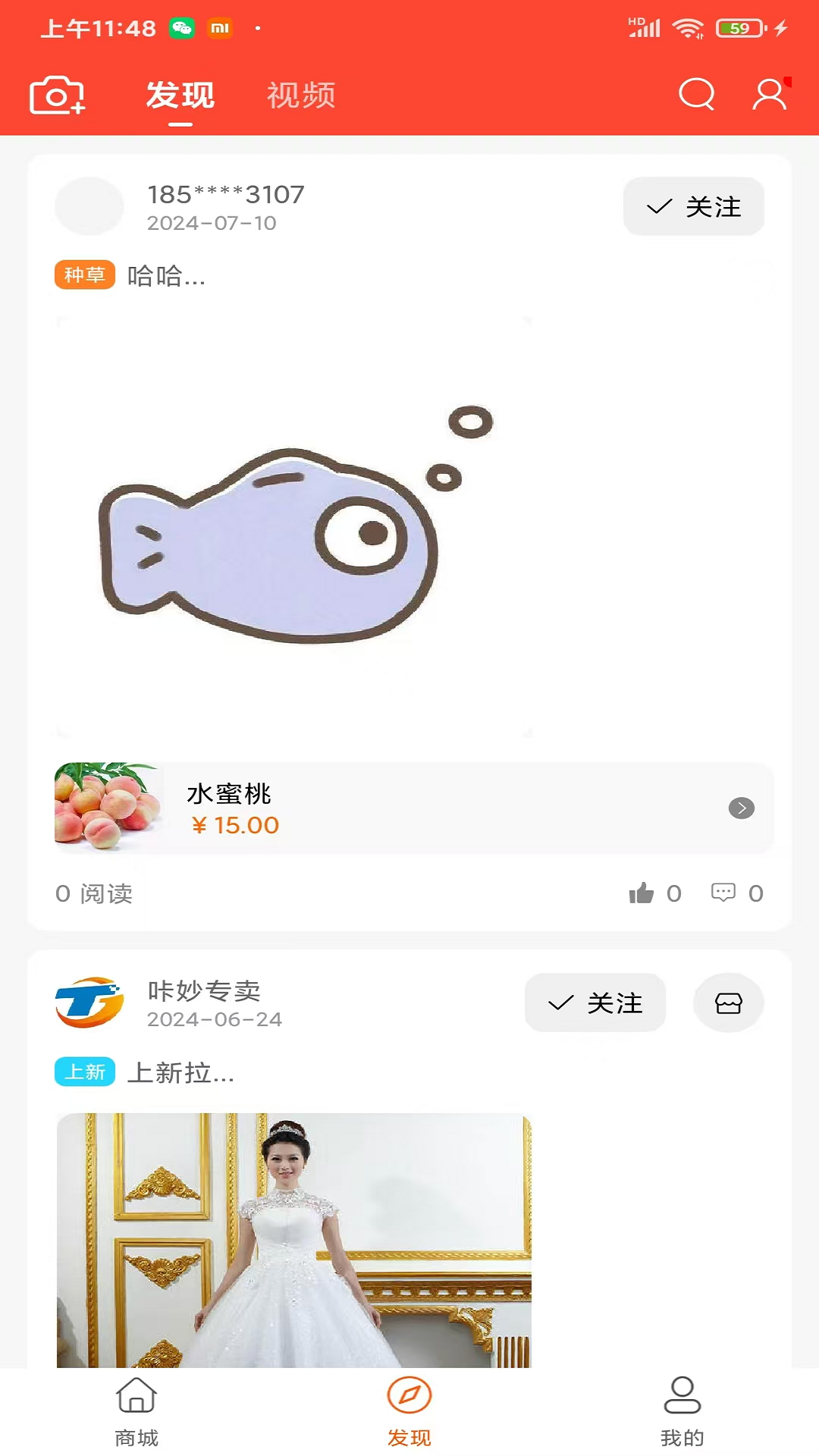Viewport: 819px width, 1456px height.
Task: Open the wedding dress post image
Action: (x=294, y=1240)
